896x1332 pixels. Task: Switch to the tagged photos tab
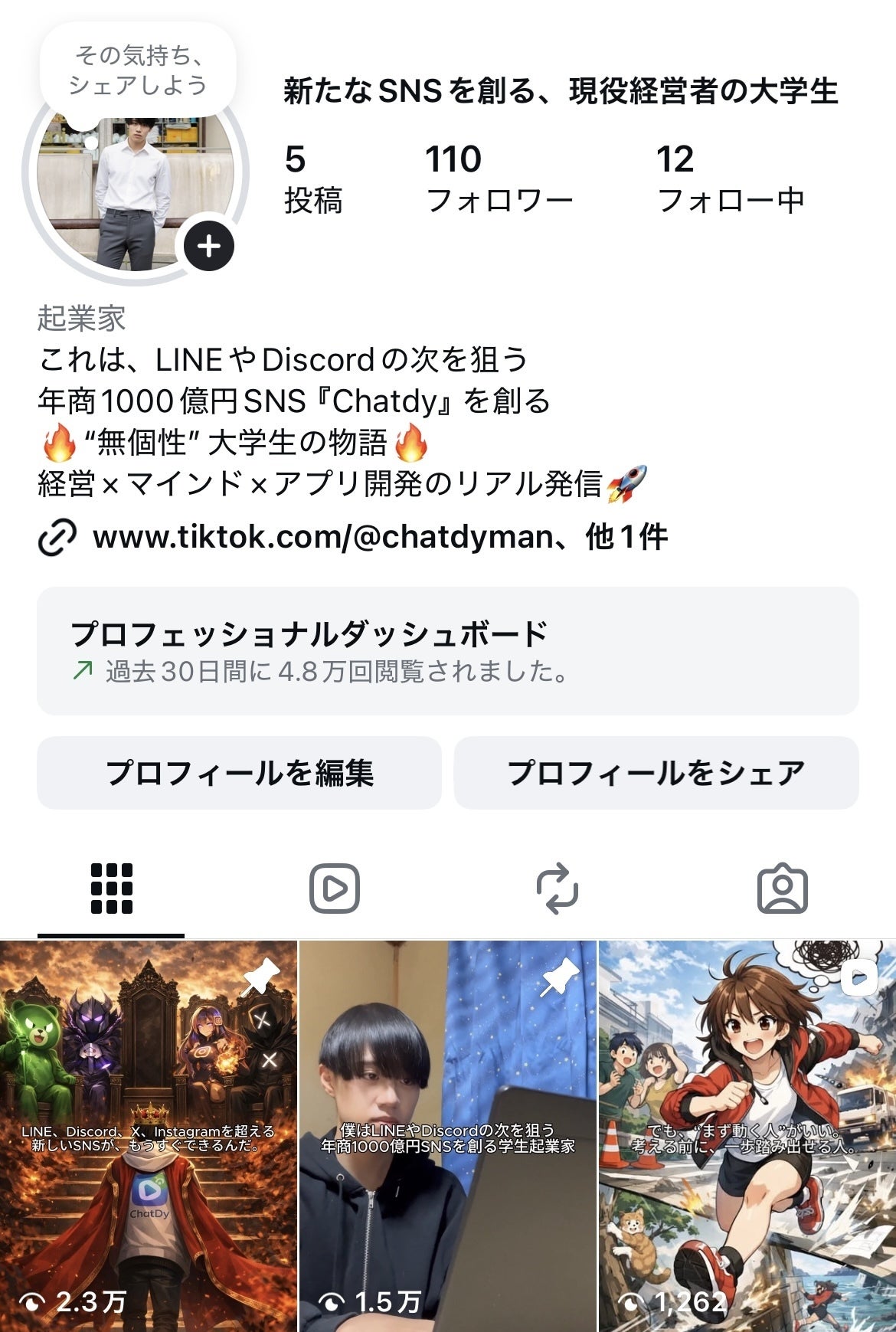pos(782,889)
